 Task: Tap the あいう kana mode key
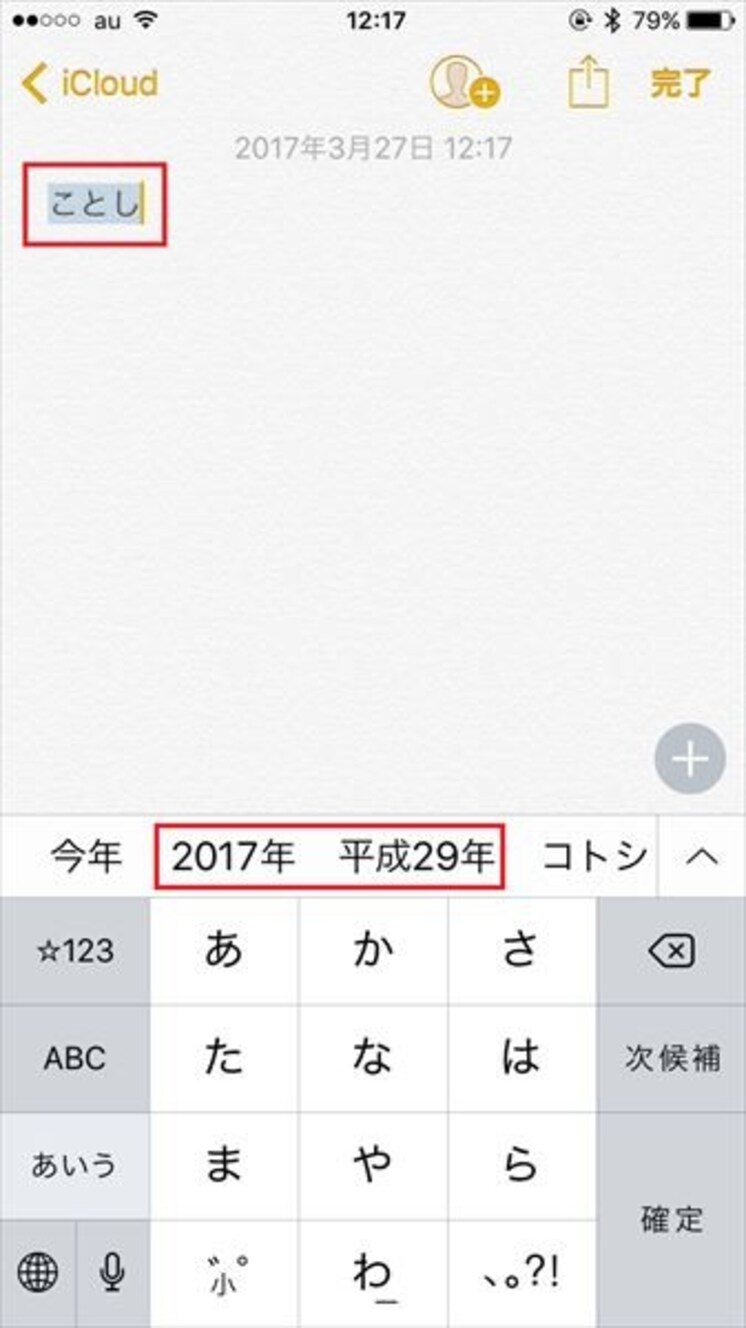[x=75, y=1166]
